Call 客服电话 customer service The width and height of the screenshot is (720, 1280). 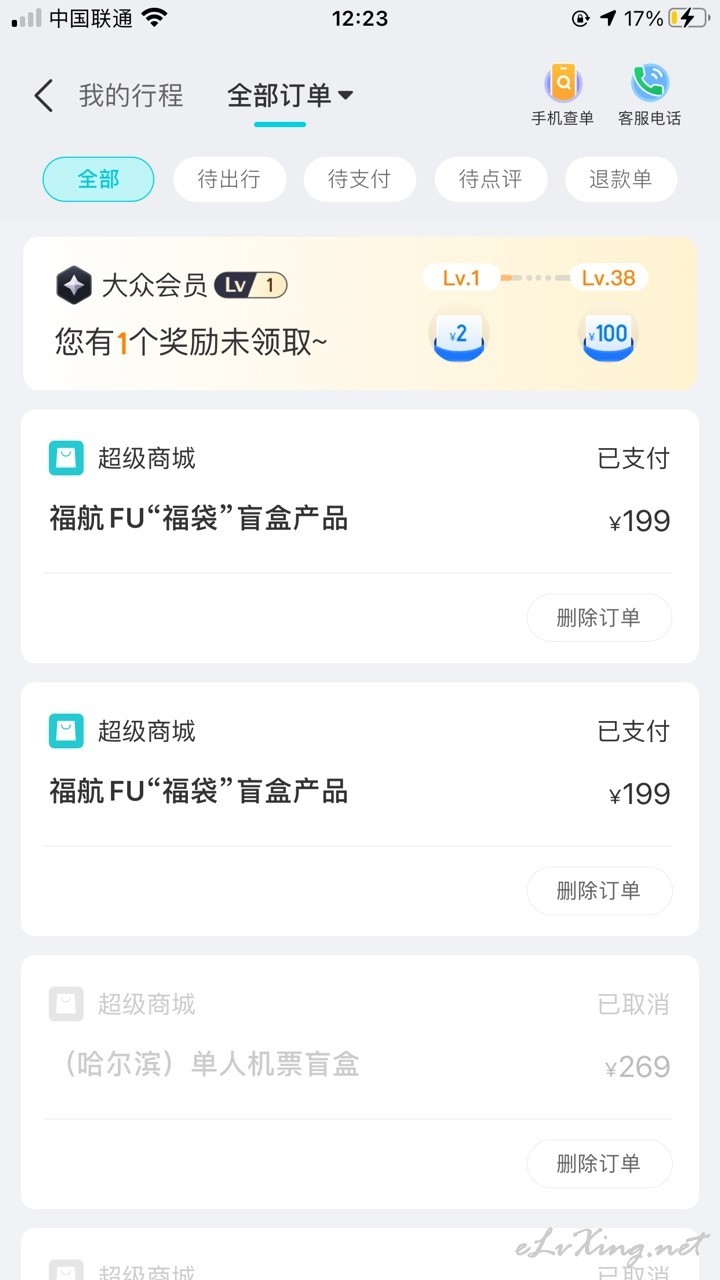tap(649, 96)
